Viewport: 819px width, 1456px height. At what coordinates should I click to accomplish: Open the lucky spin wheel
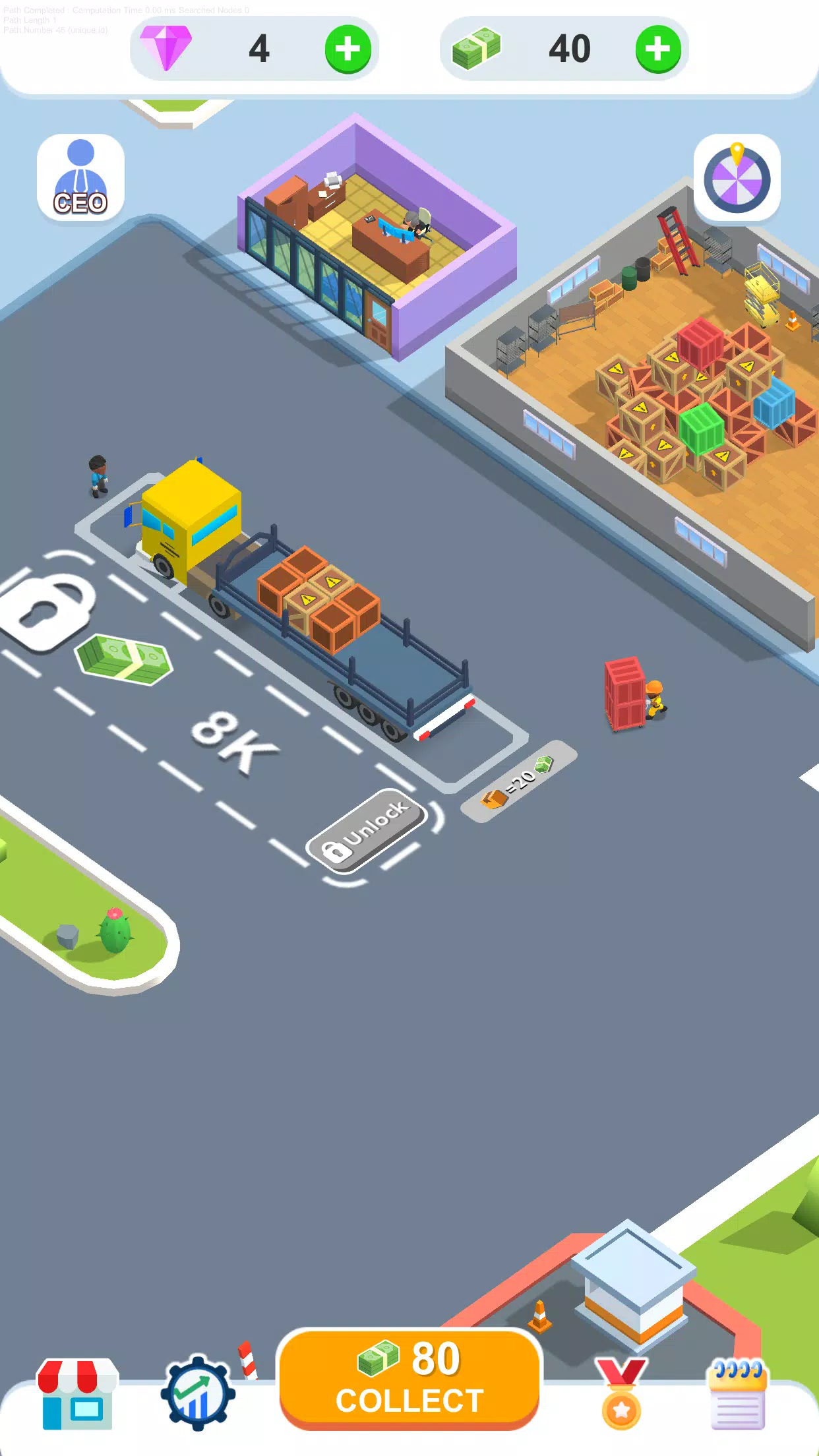click(x=737, y=178)
